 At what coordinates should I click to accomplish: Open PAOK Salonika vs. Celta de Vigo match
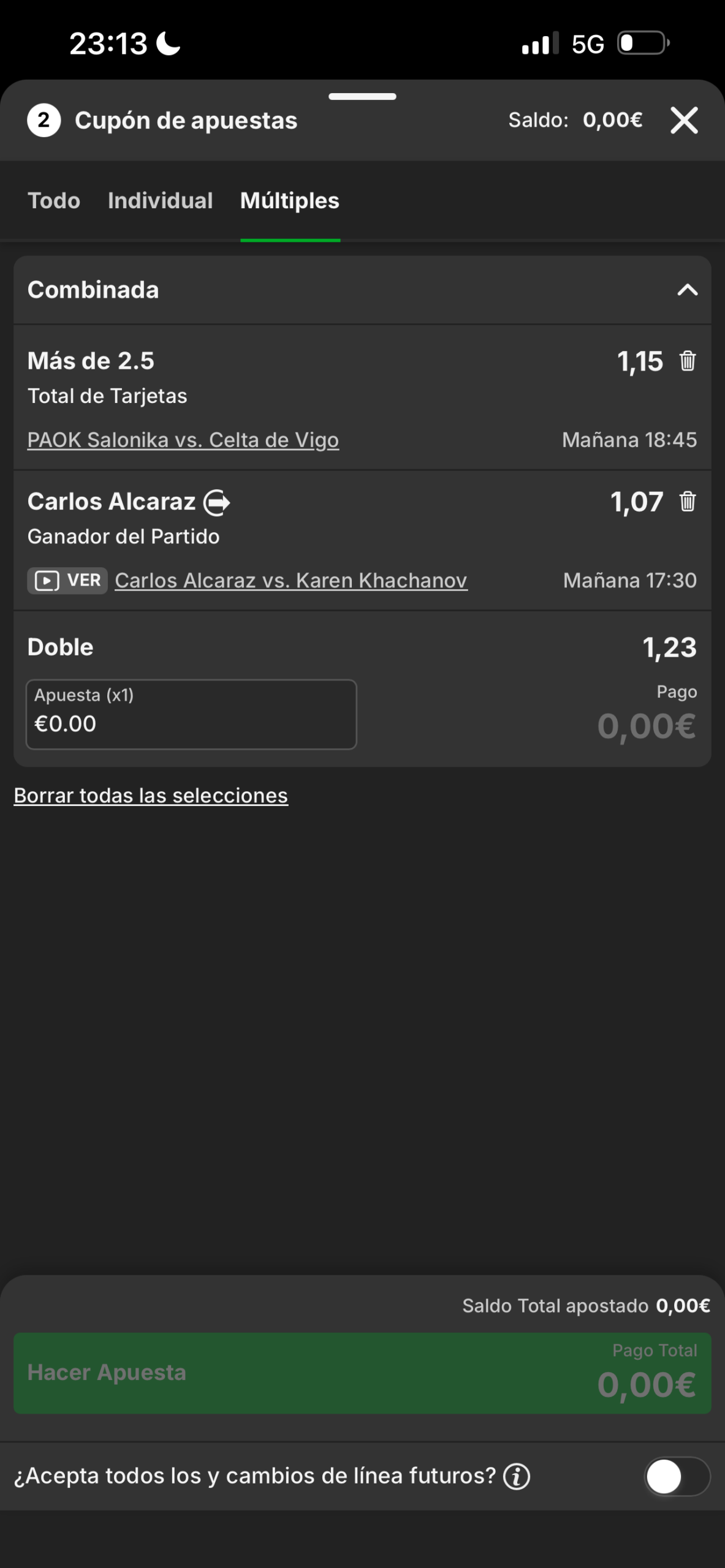(x=183, y=440)
